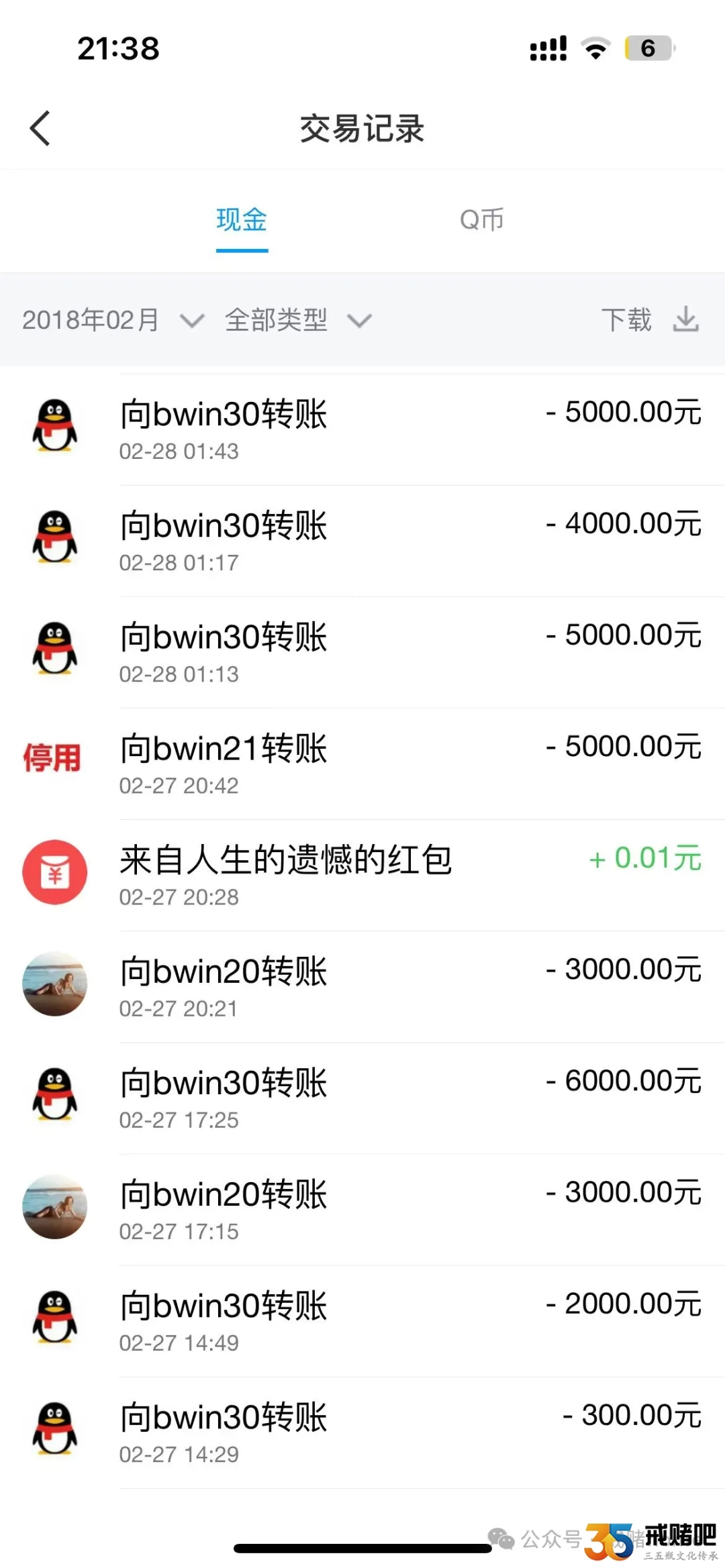View the bwin30 transfer at 02-28 01:13
Viewport: 725px width, 1568px height.
(362, 652)
